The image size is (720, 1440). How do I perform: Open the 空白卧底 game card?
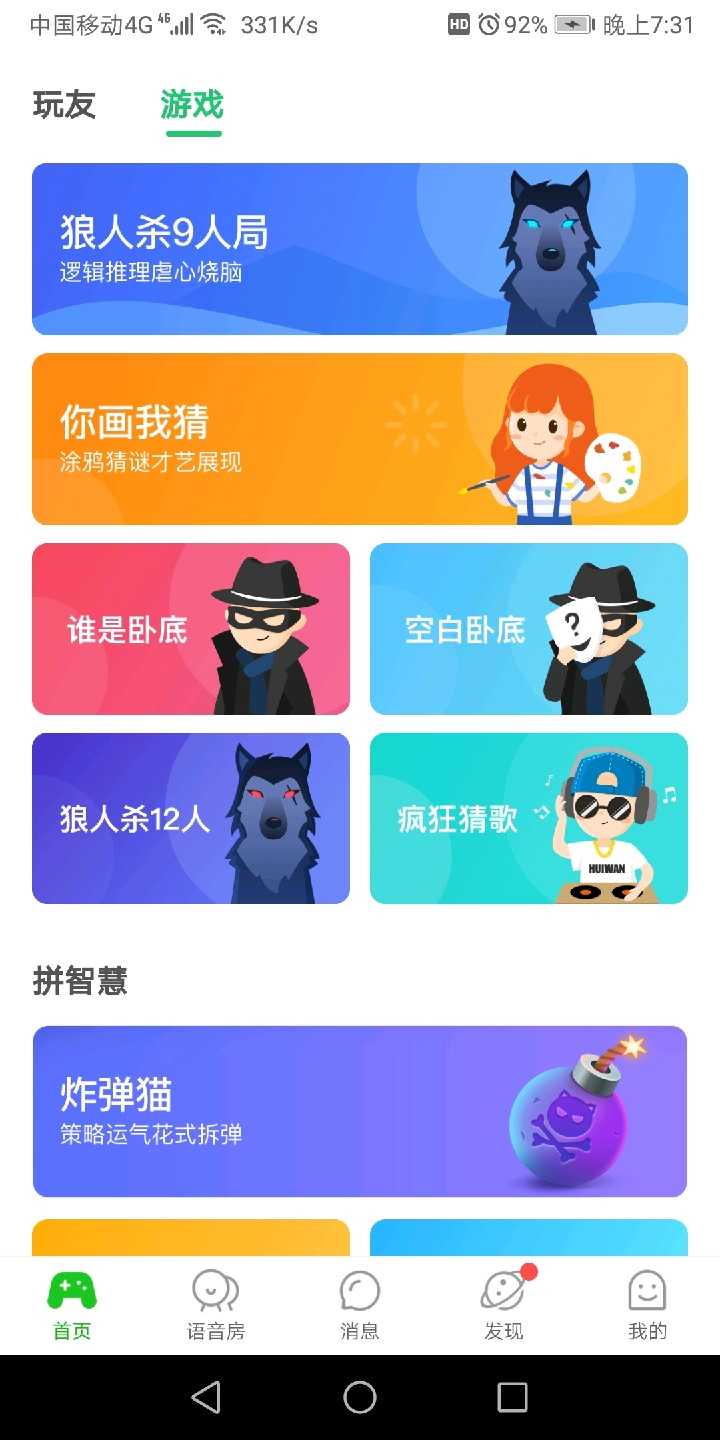click(x=529, y=629)
